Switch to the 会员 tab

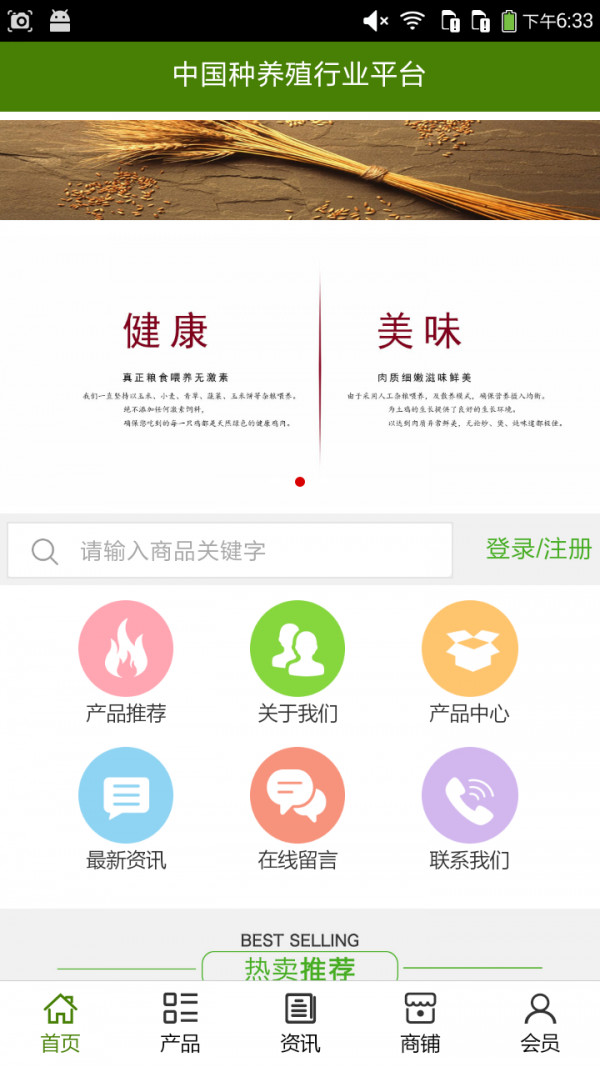pyautogui.click(x=540, y=1023)
